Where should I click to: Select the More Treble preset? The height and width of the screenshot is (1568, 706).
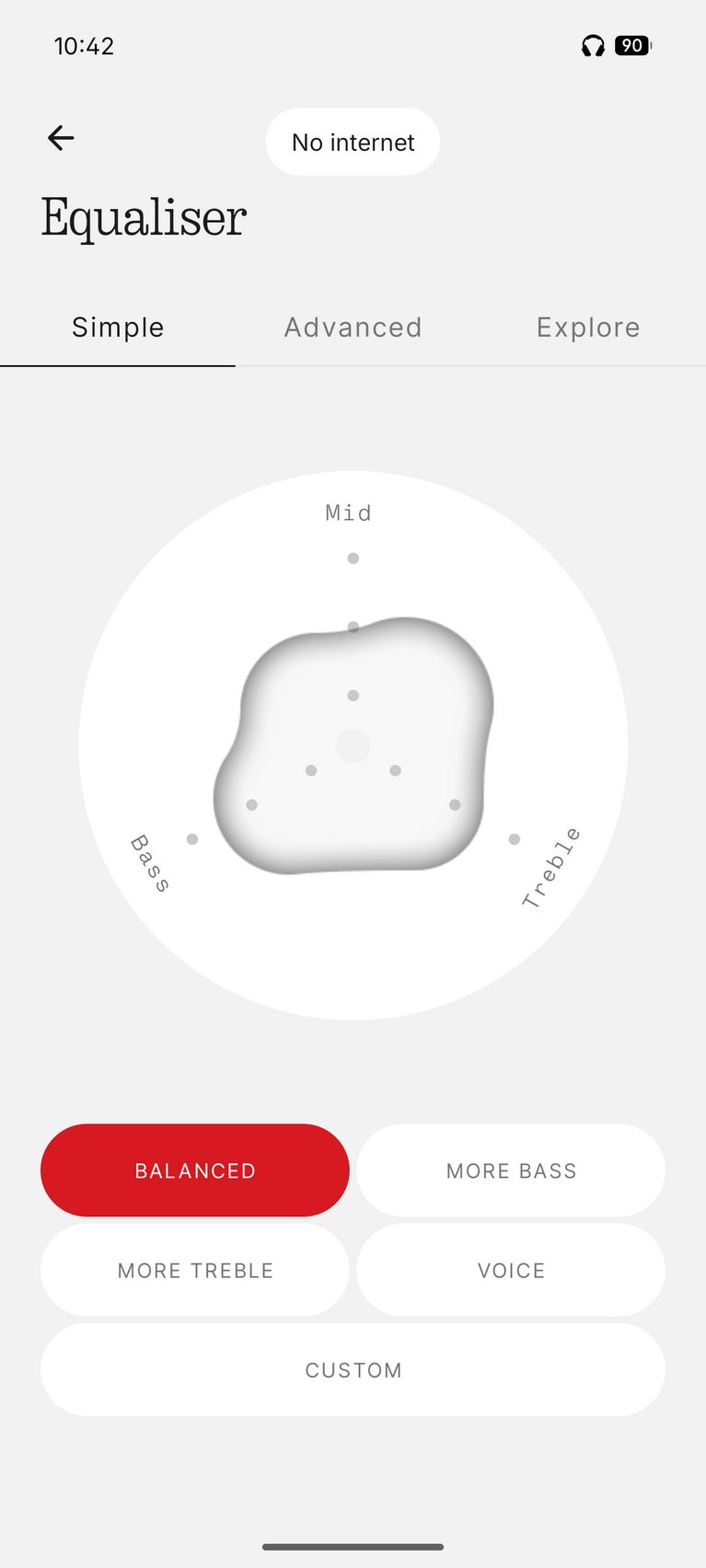[195, 1271]
